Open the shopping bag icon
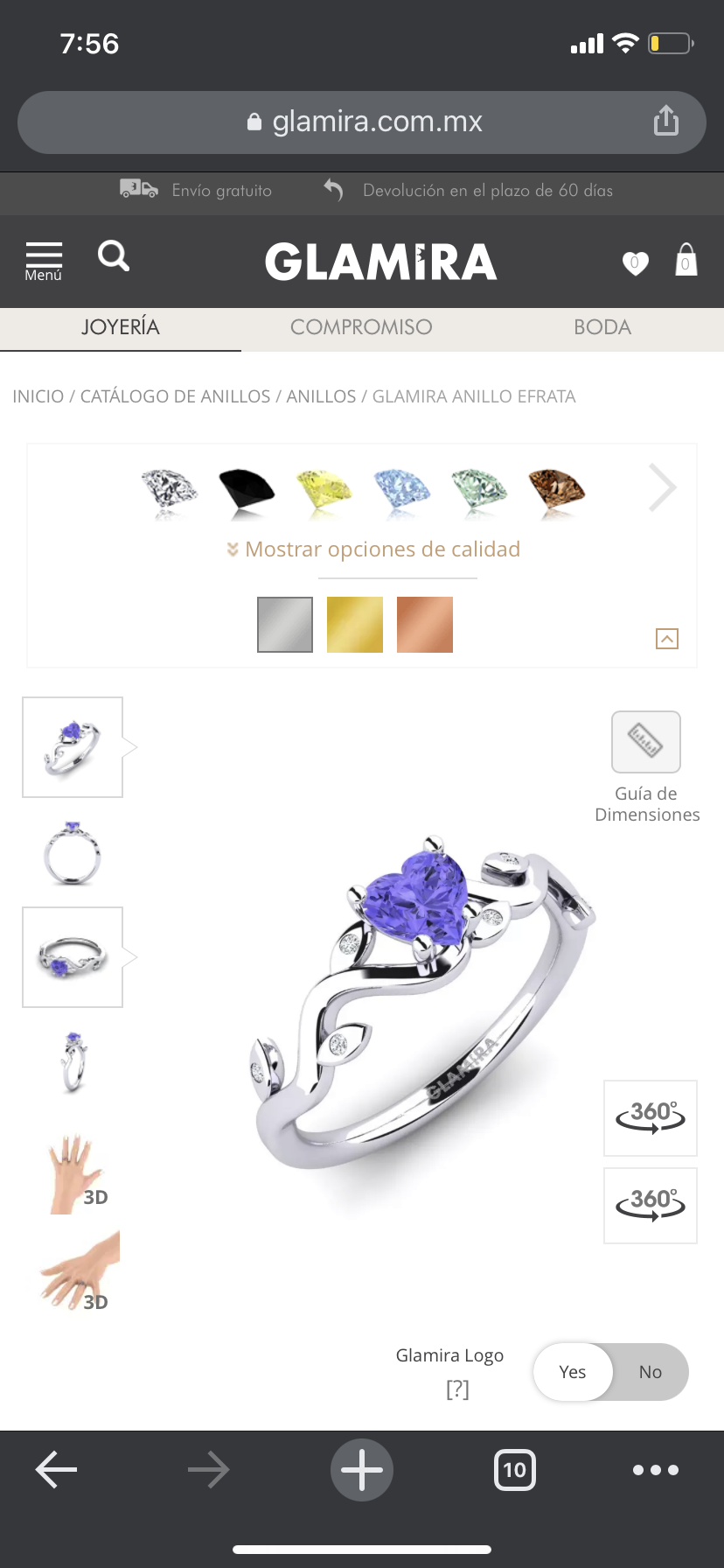This screenshot has width=724, height=1568. 686,260
